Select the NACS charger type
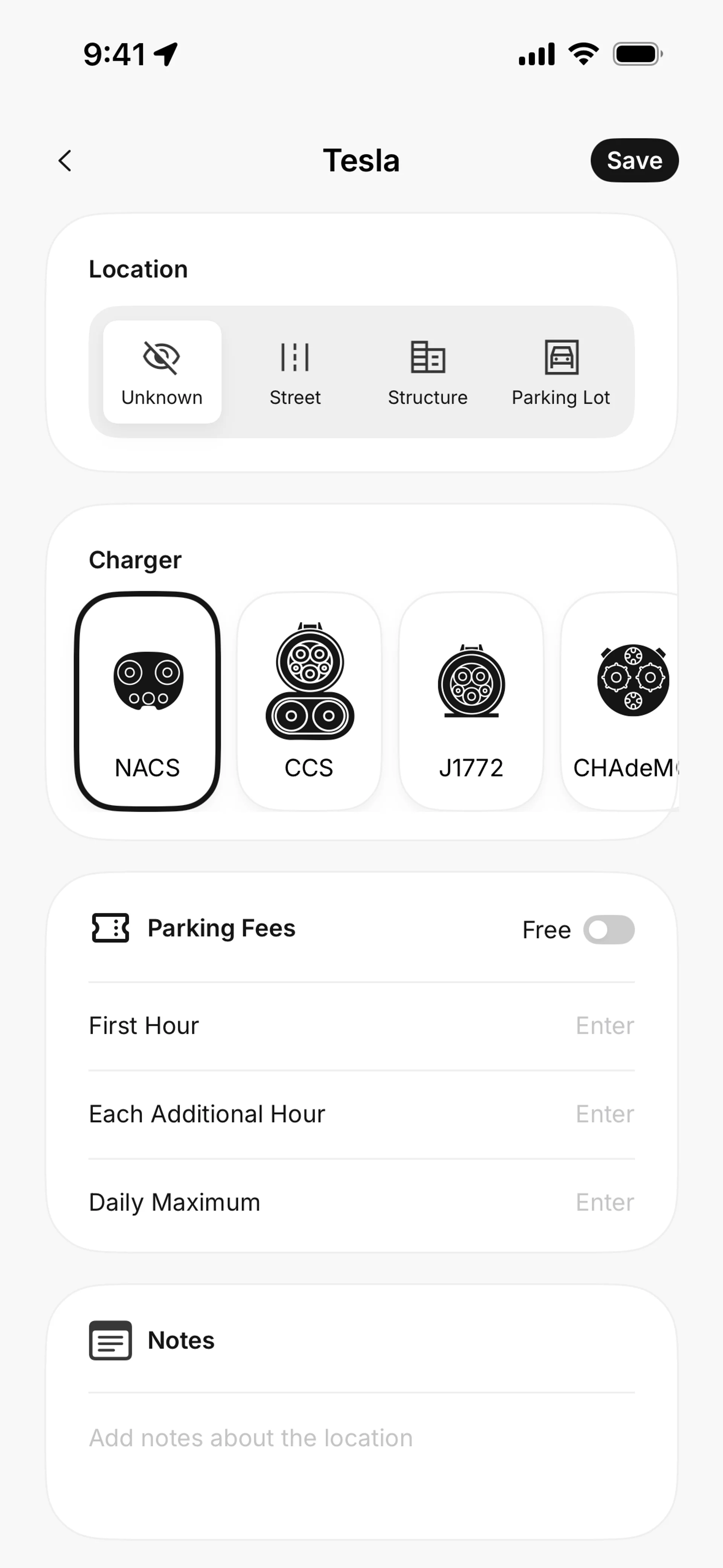723x1568 pixels. point(147,701)
